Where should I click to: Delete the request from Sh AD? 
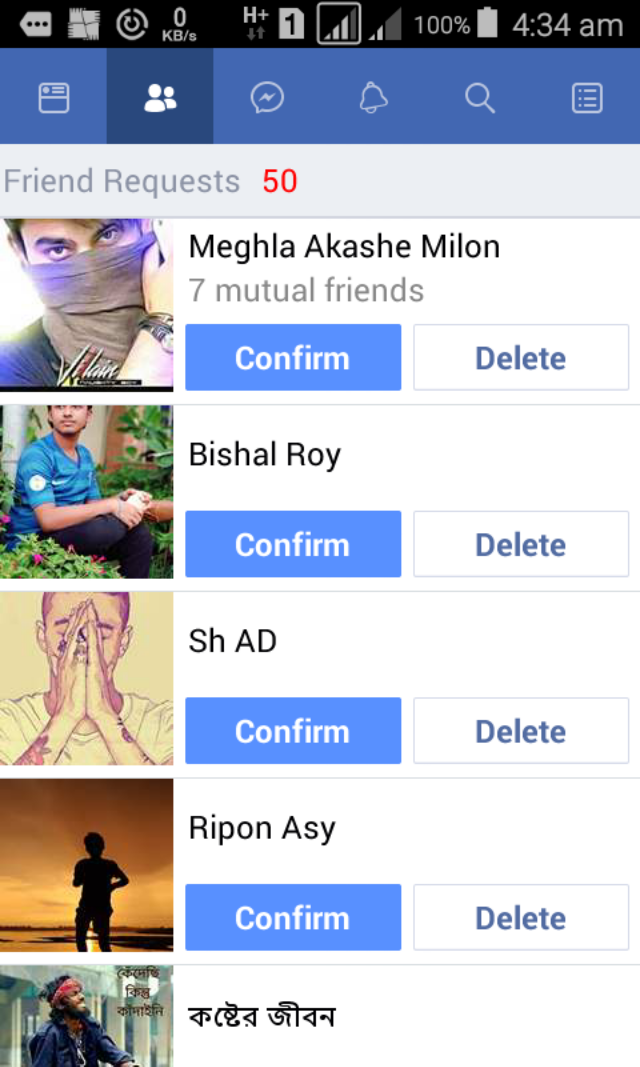click(521, 732)
